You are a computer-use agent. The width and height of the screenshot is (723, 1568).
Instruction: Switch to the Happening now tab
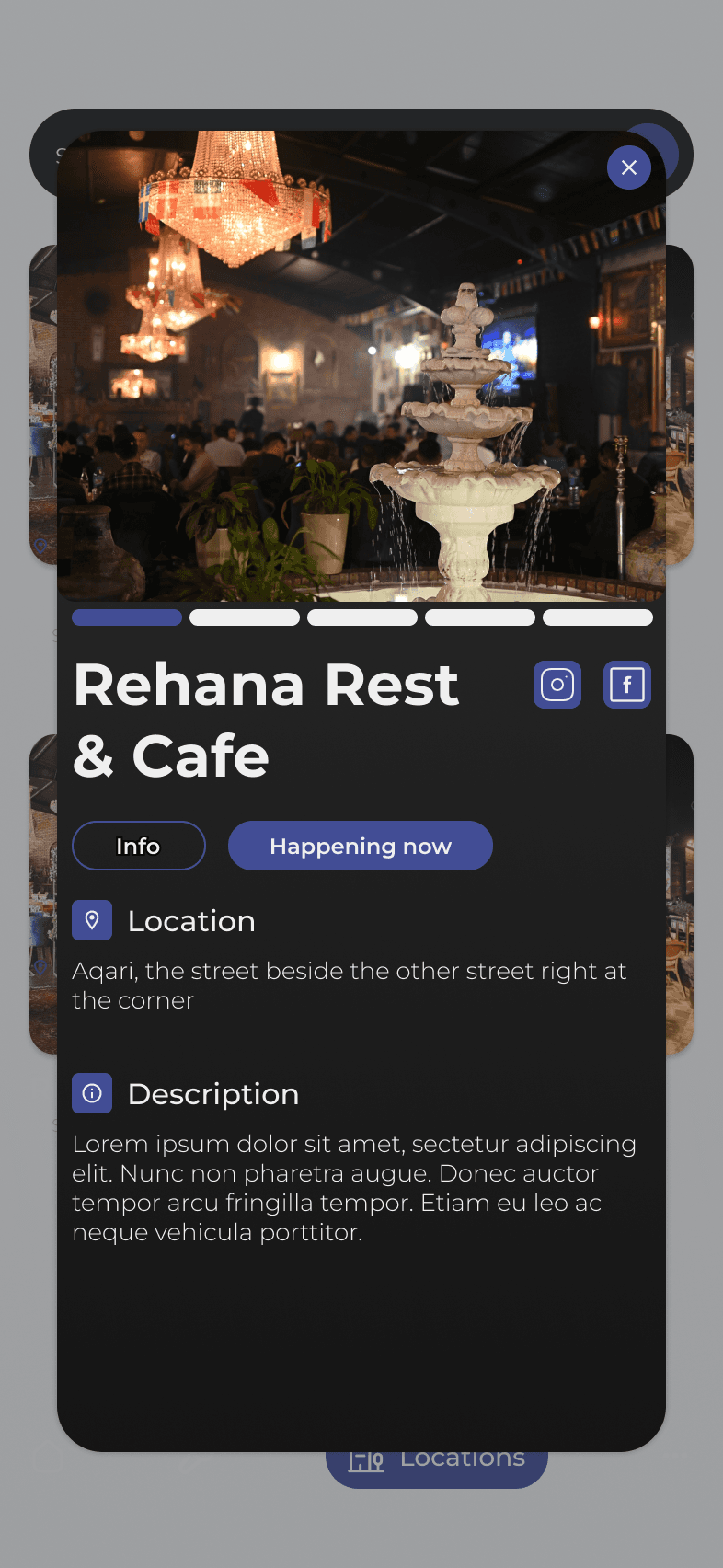click(361, 846)
